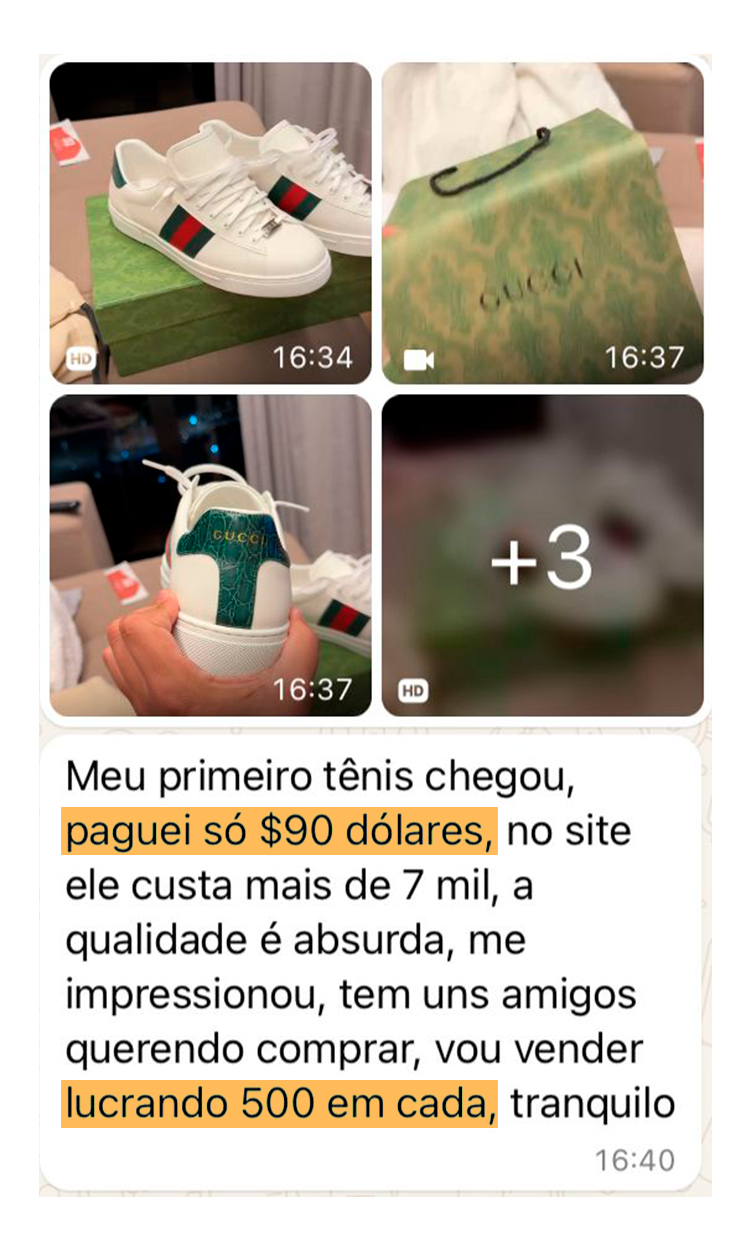
Task: Click the media grid containing all four attachments
Action: point(375,385)
